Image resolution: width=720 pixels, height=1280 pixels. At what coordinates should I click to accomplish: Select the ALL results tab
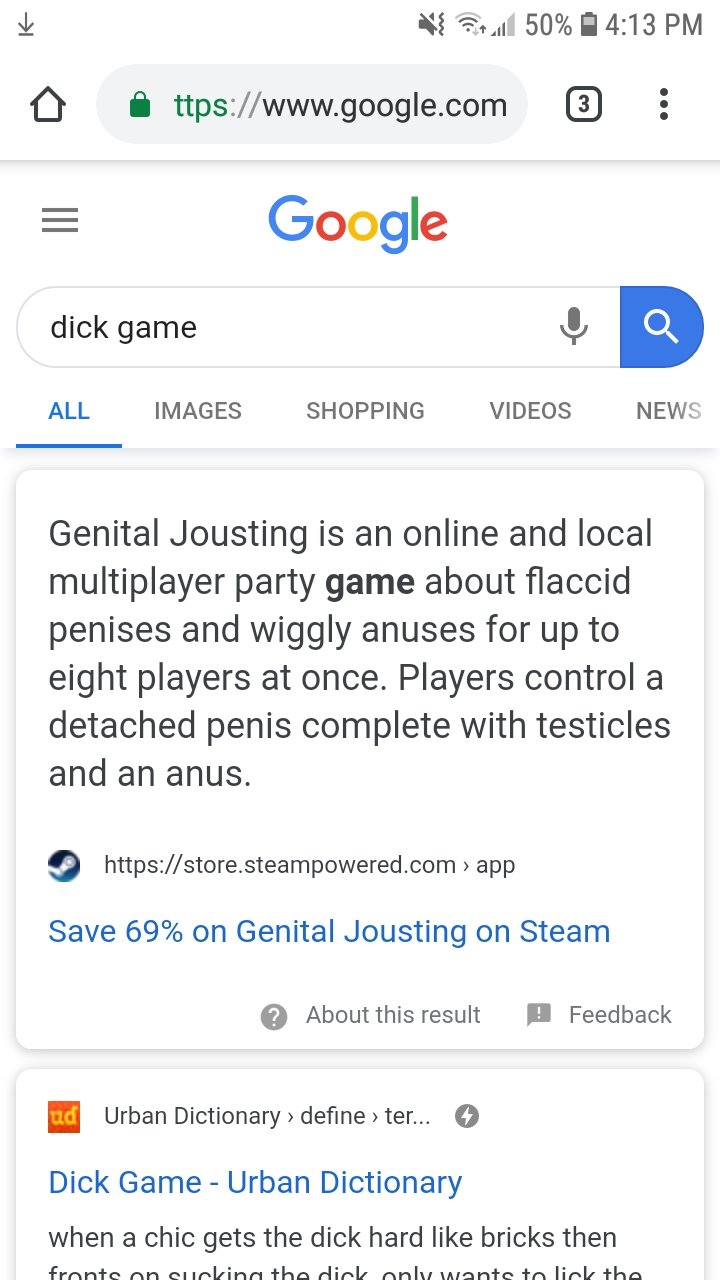tap(69, 411)
